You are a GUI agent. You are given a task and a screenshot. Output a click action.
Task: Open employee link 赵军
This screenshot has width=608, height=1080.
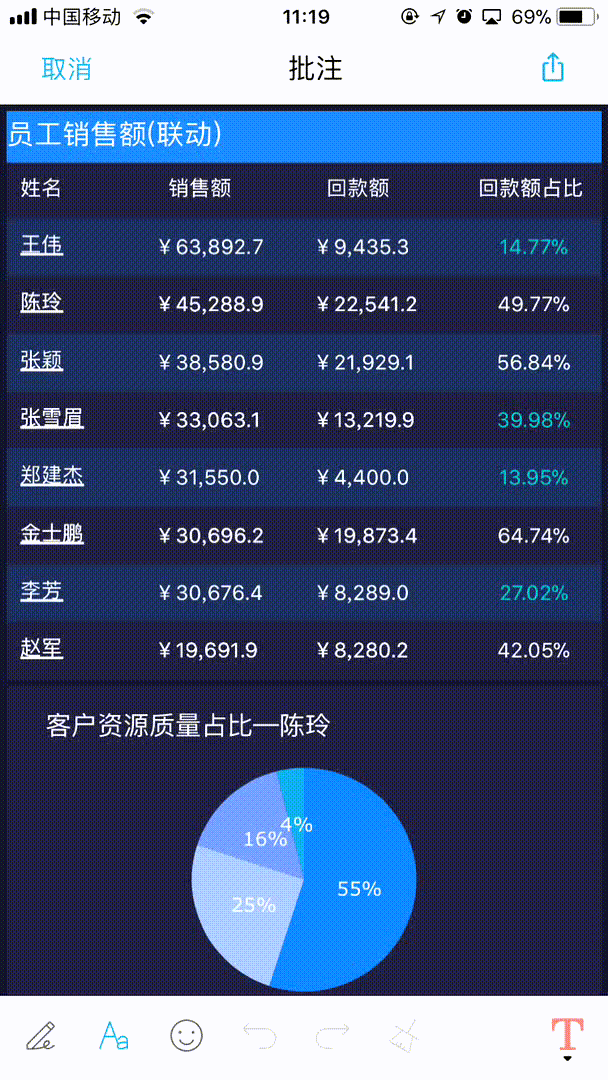42,650
